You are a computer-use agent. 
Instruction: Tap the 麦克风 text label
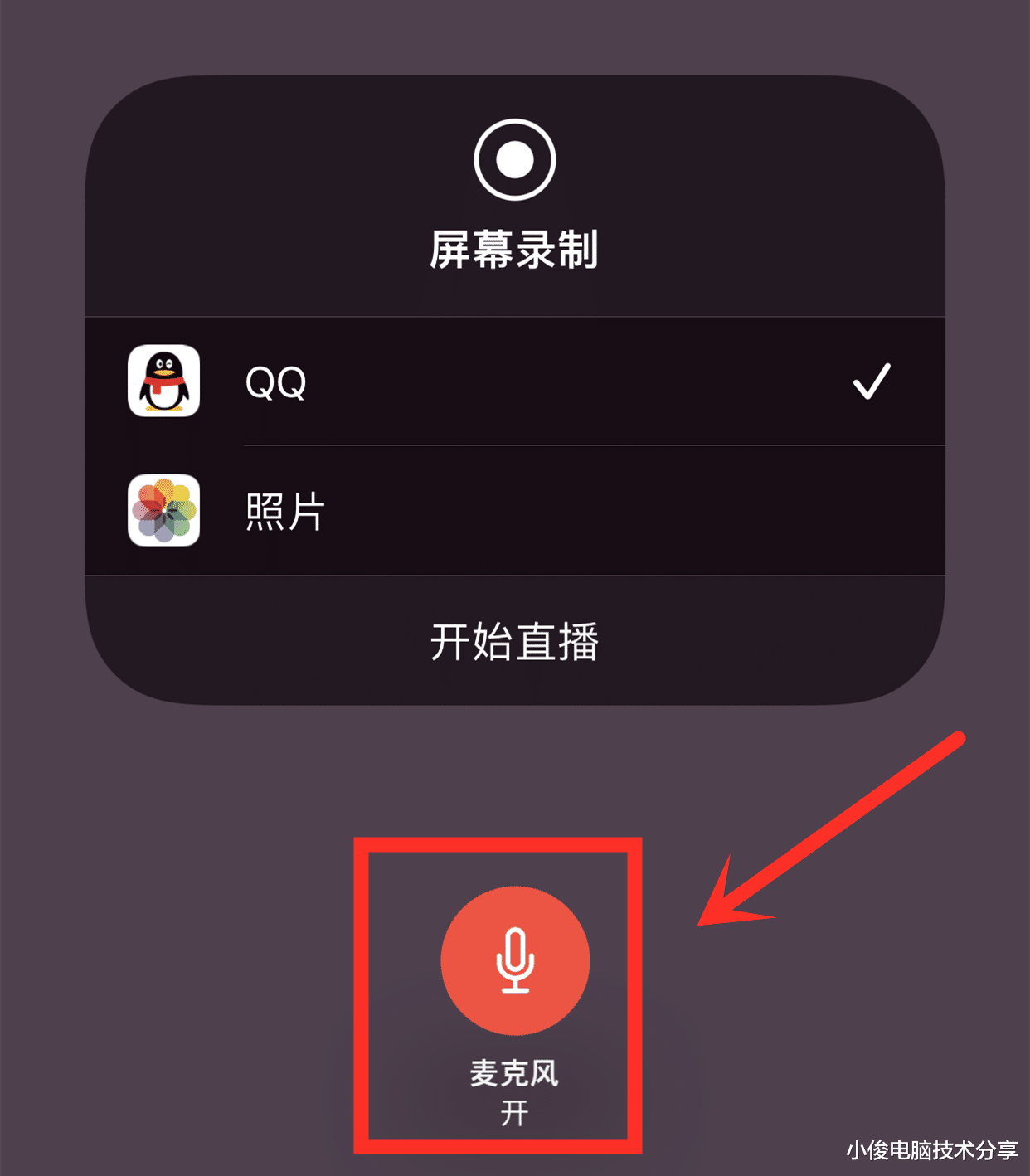tap(515, 1072)
